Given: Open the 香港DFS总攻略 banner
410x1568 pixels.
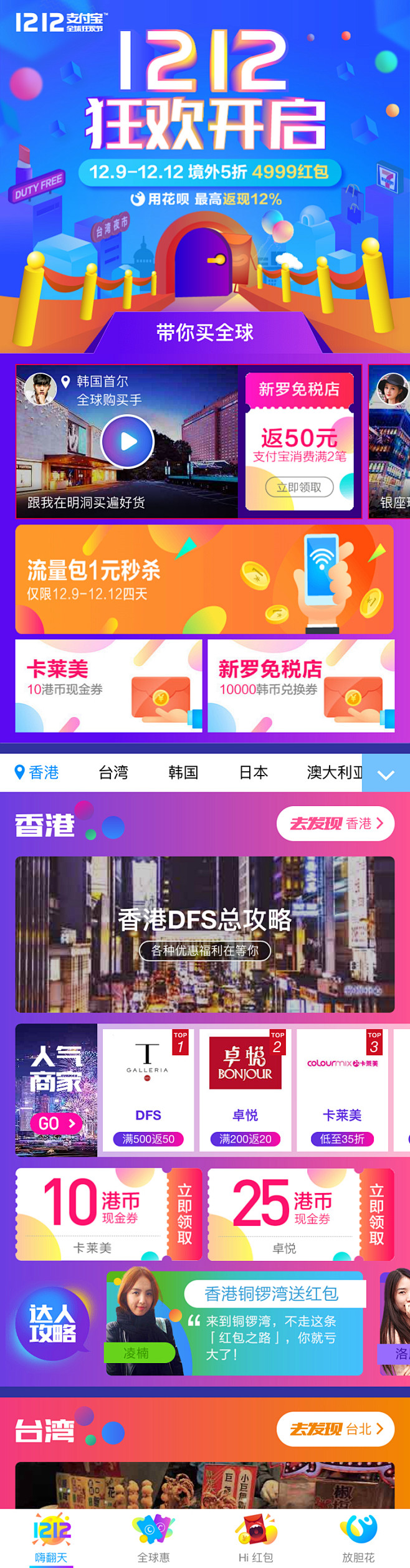Looking at the screenshot, I should 204,934.
